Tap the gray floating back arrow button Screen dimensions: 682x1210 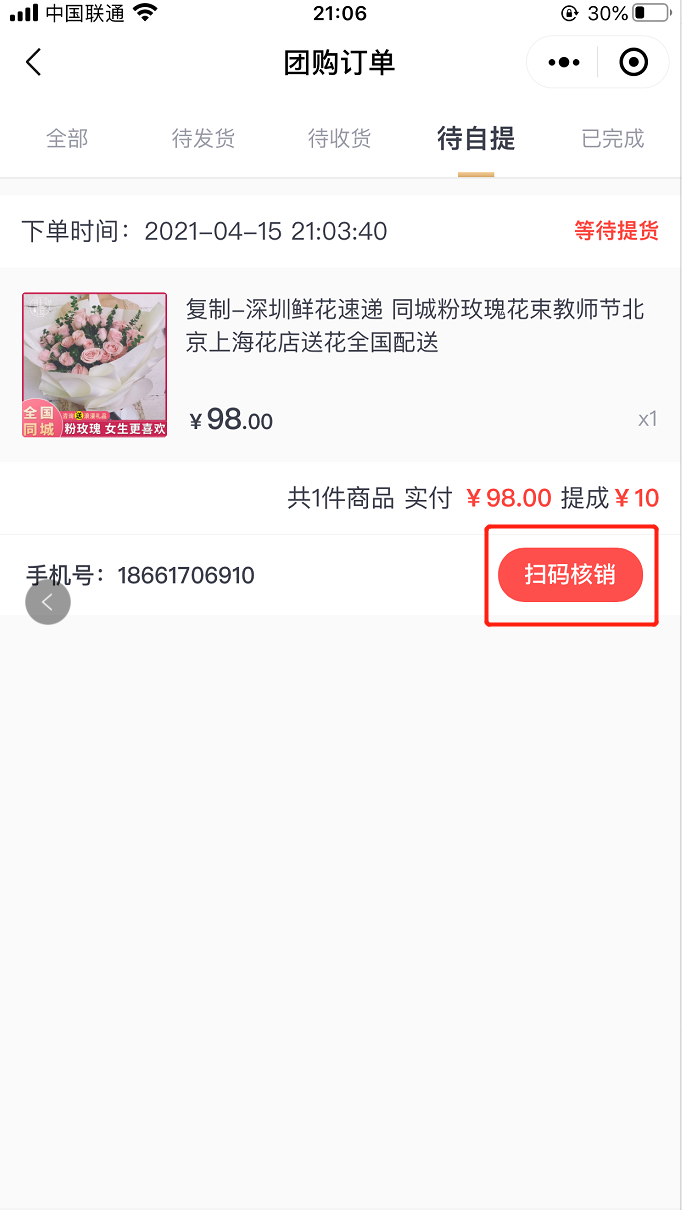[48, 602]
